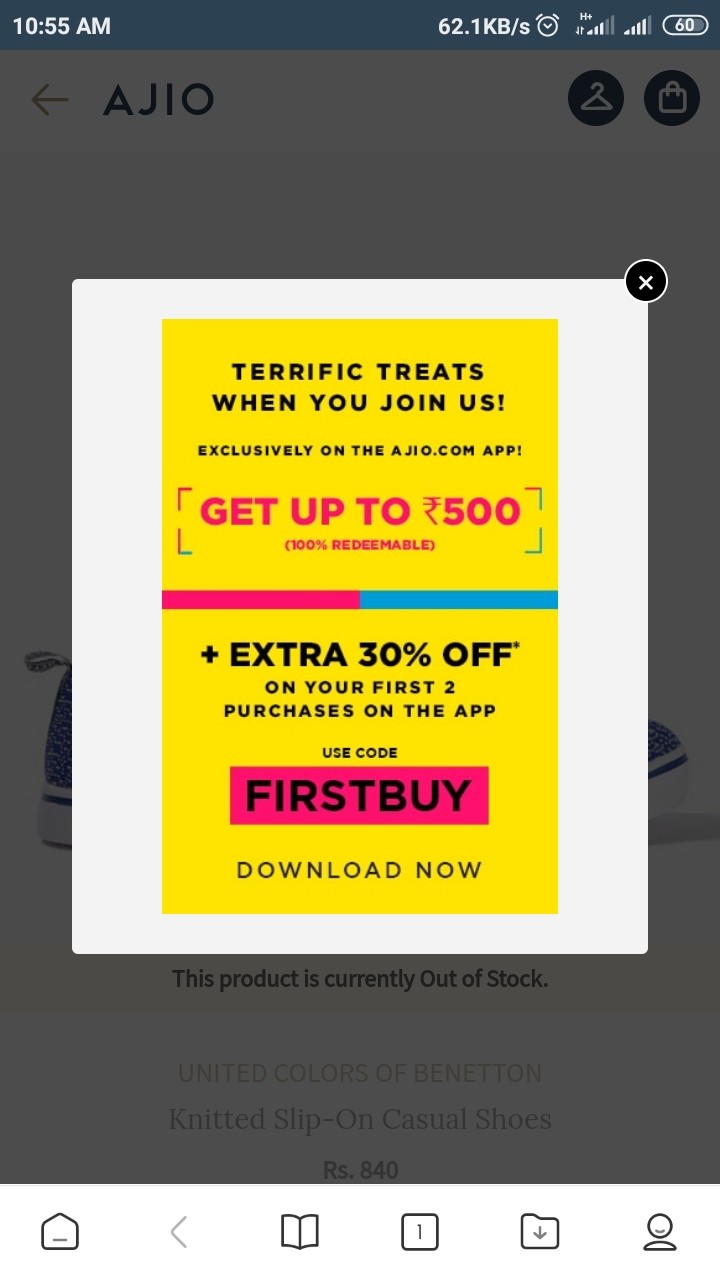
Task: Open browser downloads folder
Action: 540,1231
